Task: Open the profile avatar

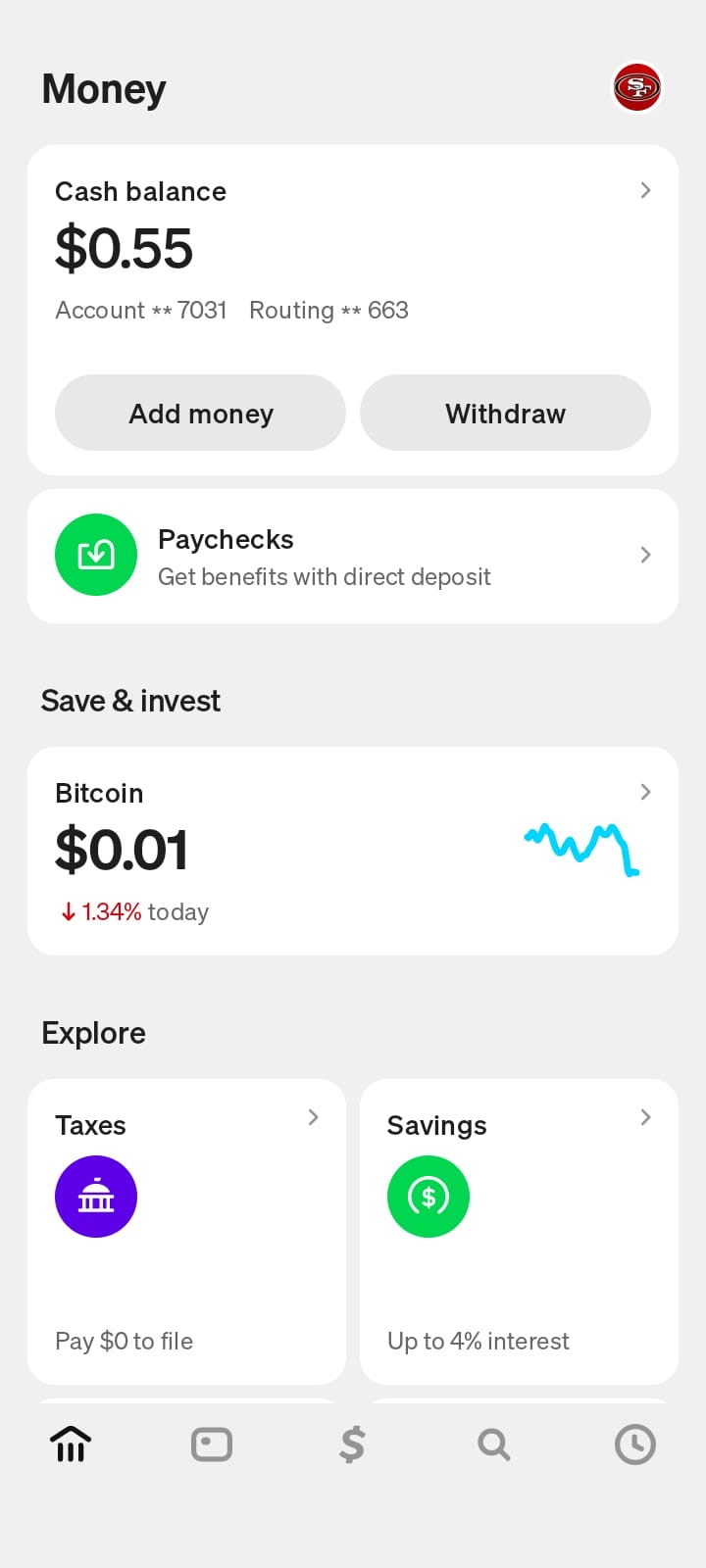Action: 637,88
